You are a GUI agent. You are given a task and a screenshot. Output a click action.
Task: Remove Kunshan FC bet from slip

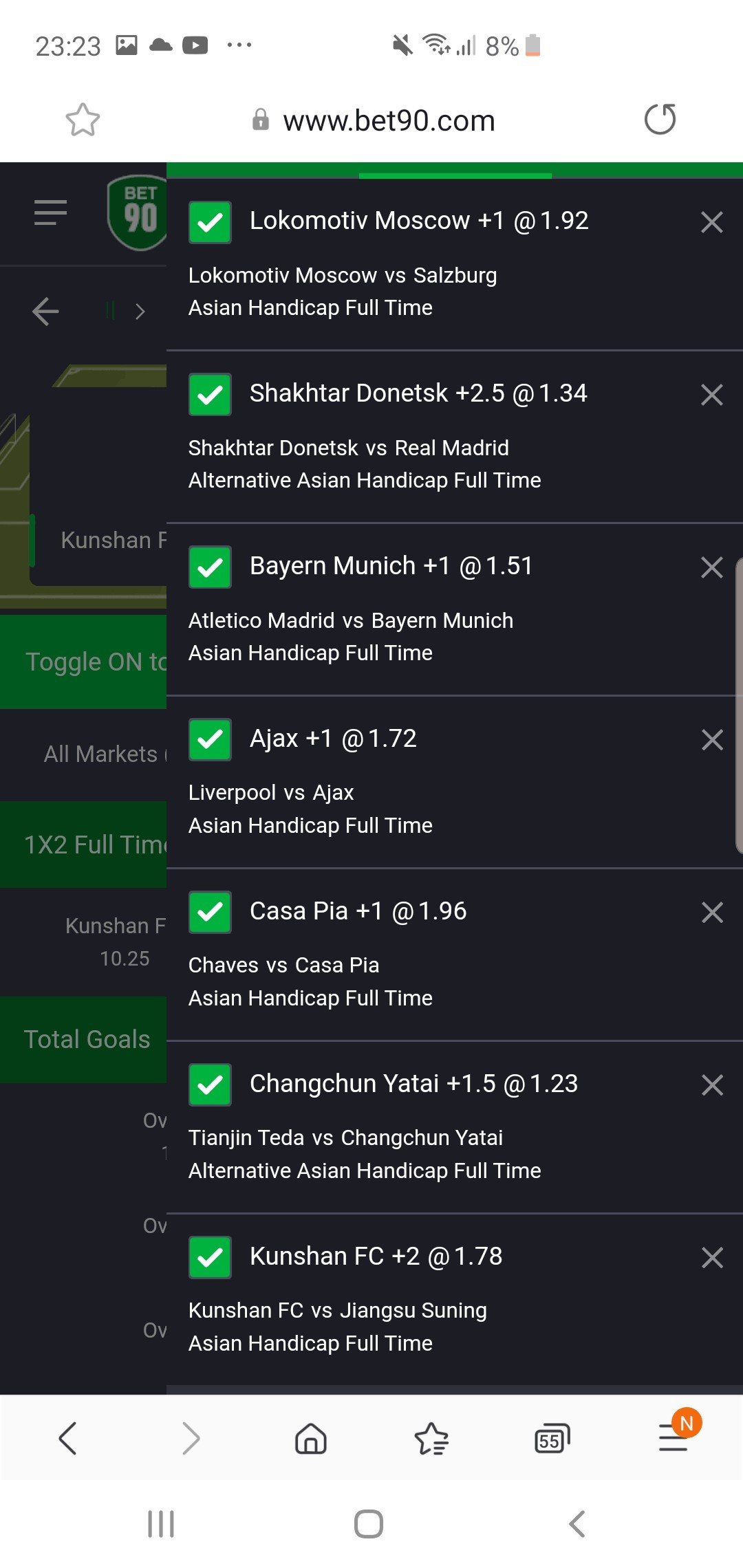(711, 1258)
